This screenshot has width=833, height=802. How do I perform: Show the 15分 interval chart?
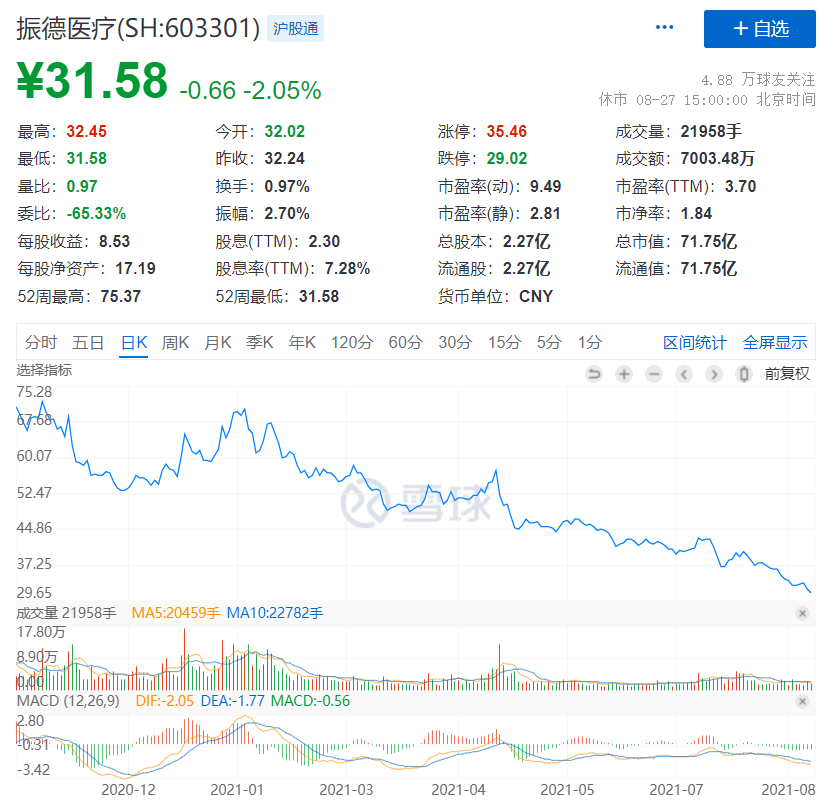click(x=504, y=343)
